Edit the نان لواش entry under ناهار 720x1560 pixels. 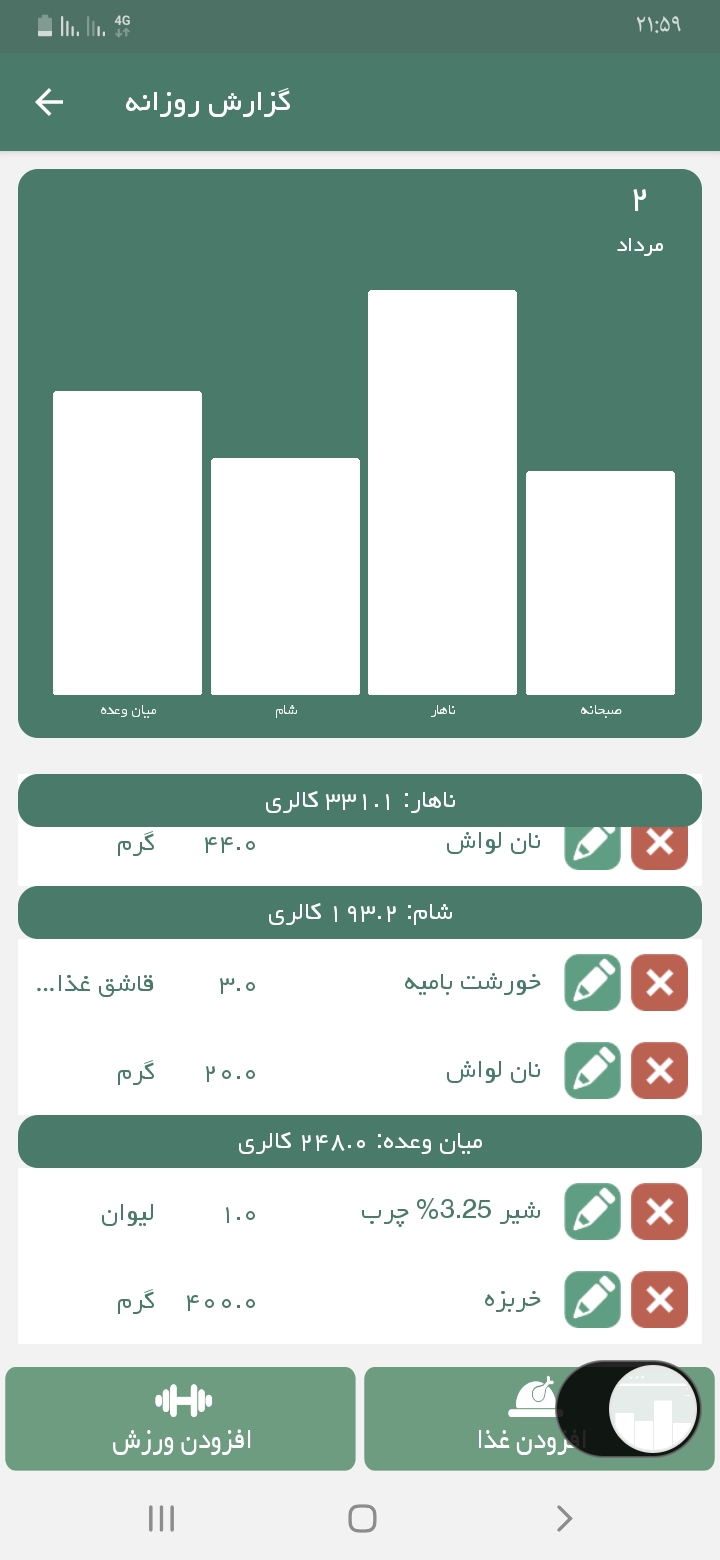pos(592,846)
